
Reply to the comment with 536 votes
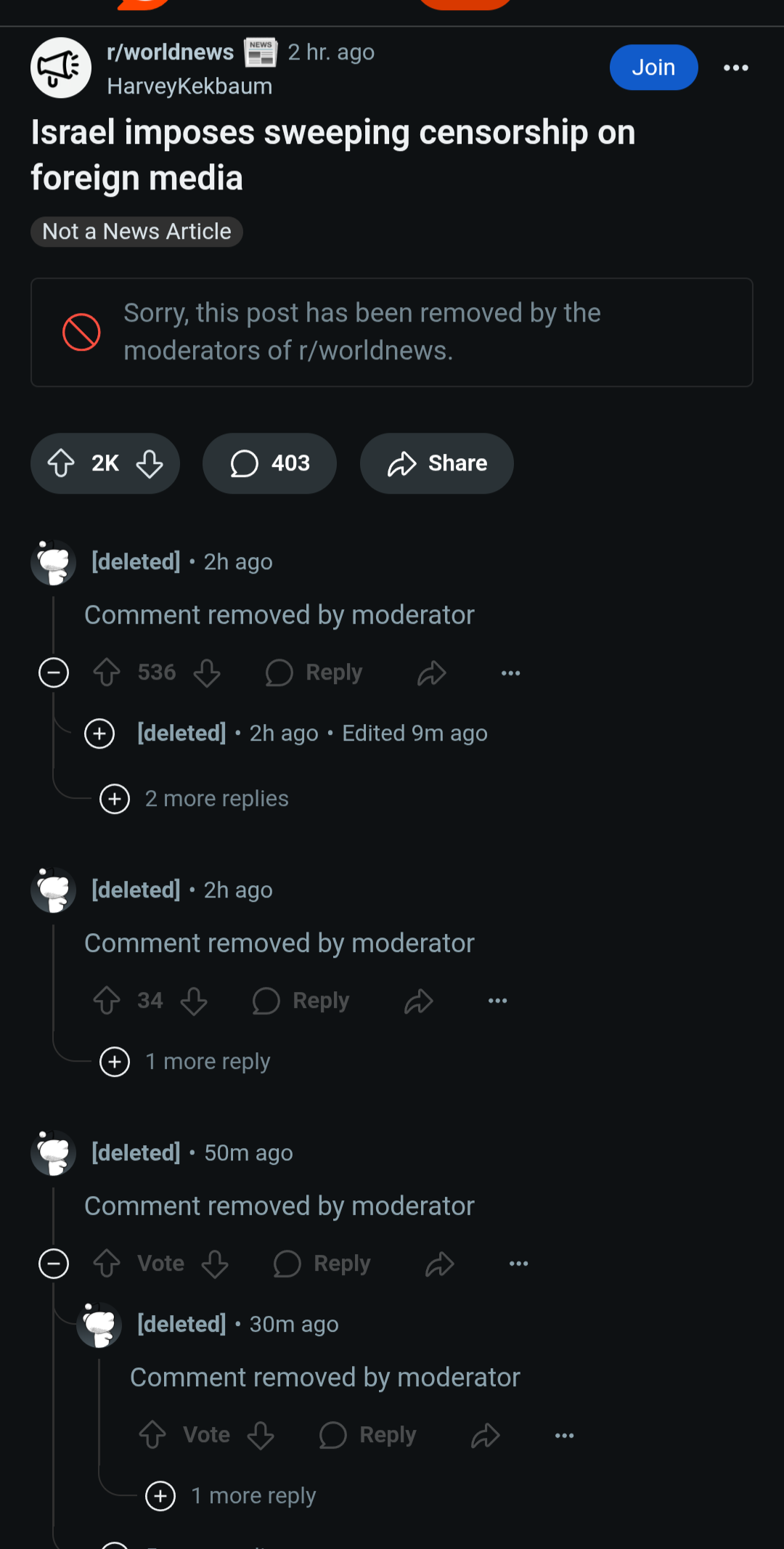click(x=314, y=672)
